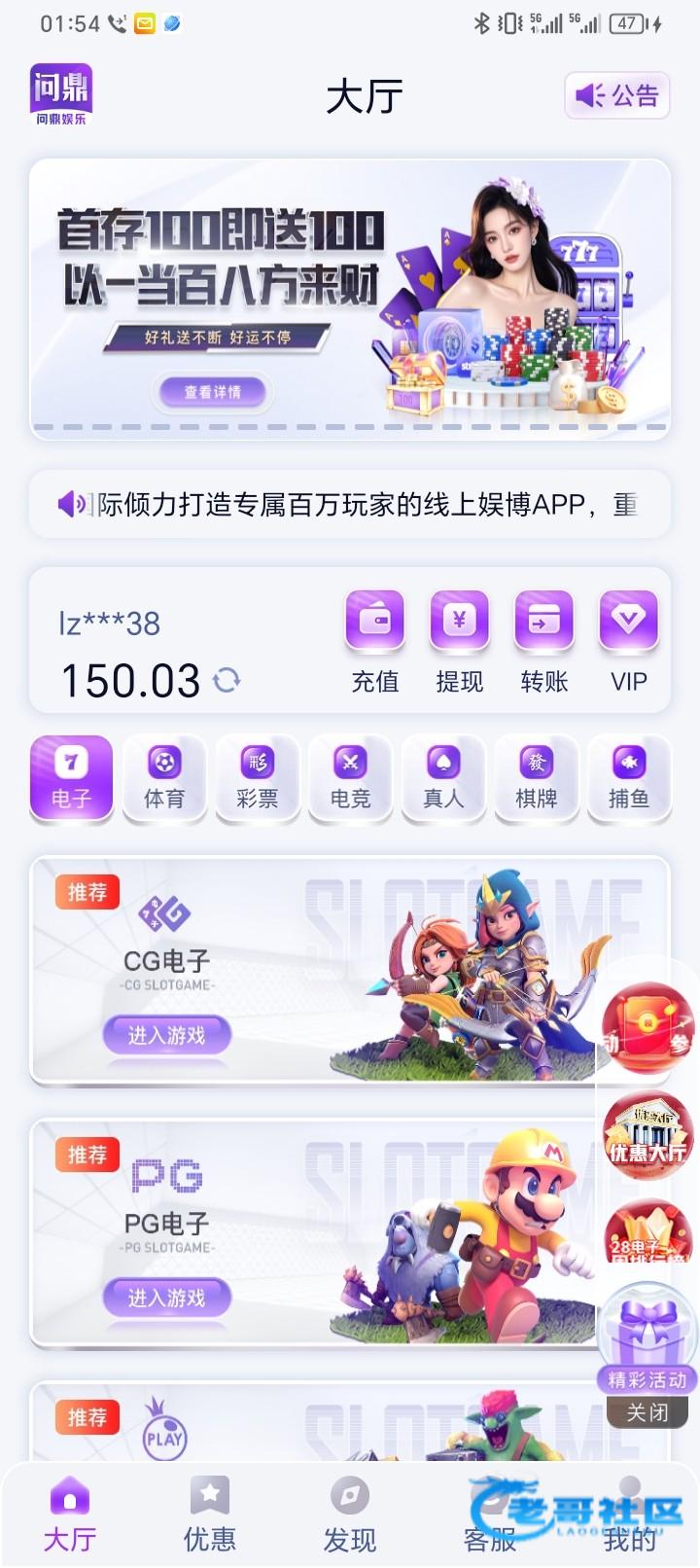The width and height of the screenshot is (700, 1568).
Task: Open 充值 to recharge
Action: pyautogui.click(x=375, y=640)
